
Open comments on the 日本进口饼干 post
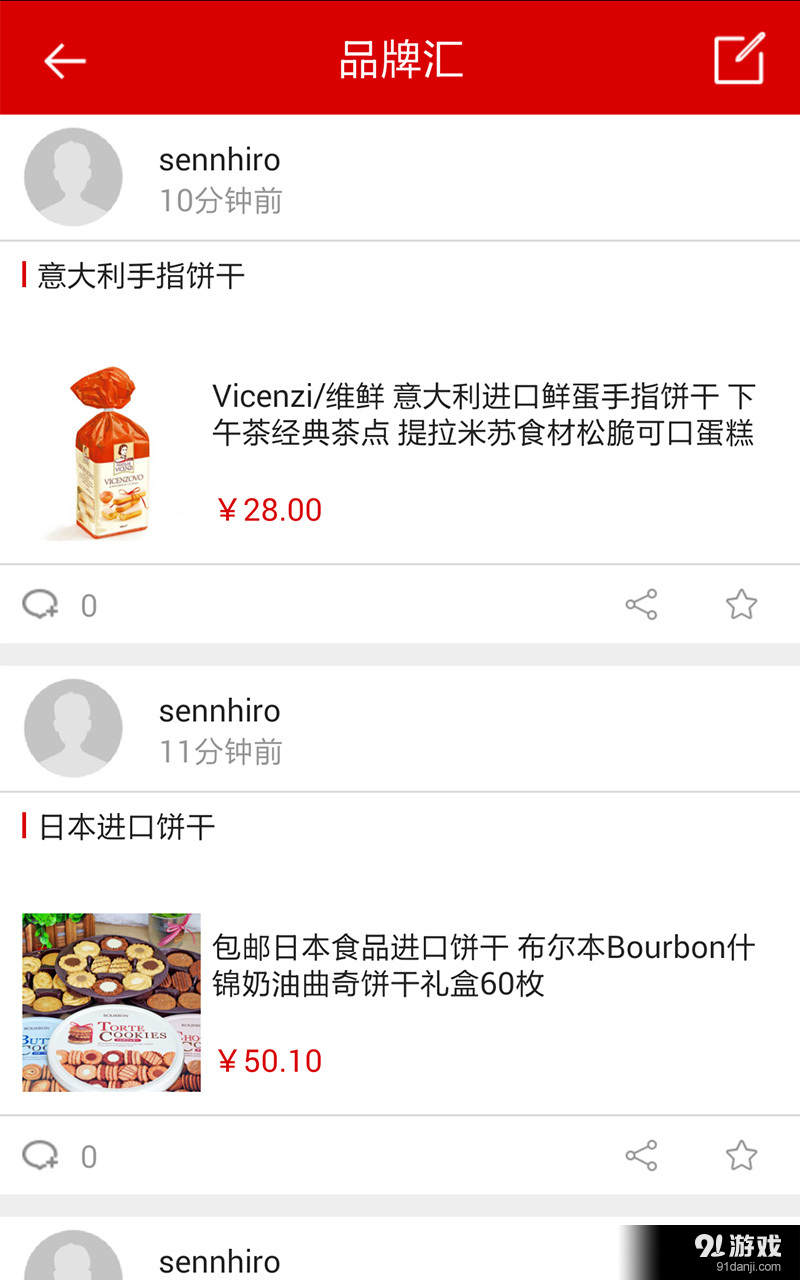tap(40, 1156)
